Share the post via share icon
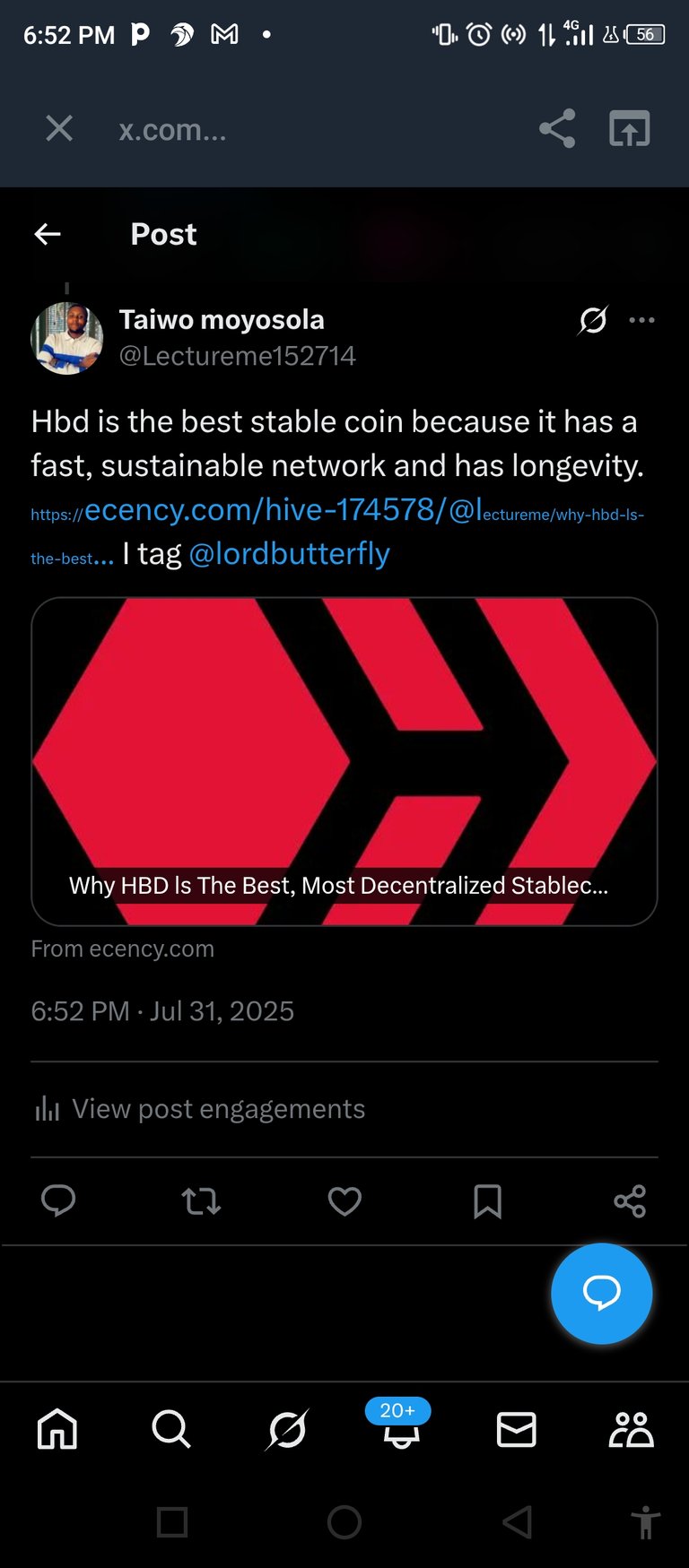 click(x=630, y=1200)
